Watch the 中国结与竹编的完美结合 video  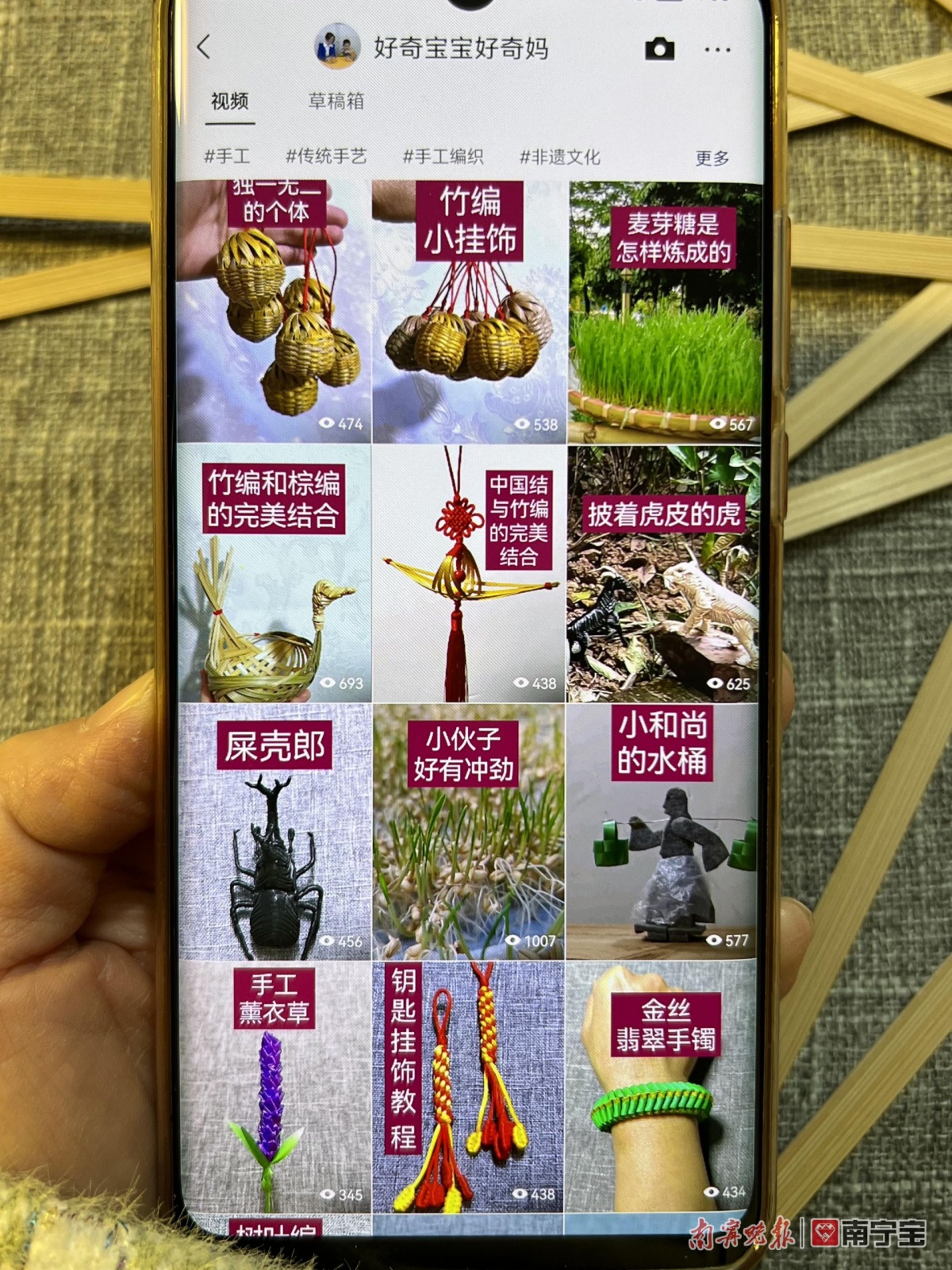(x=469, y=573)
